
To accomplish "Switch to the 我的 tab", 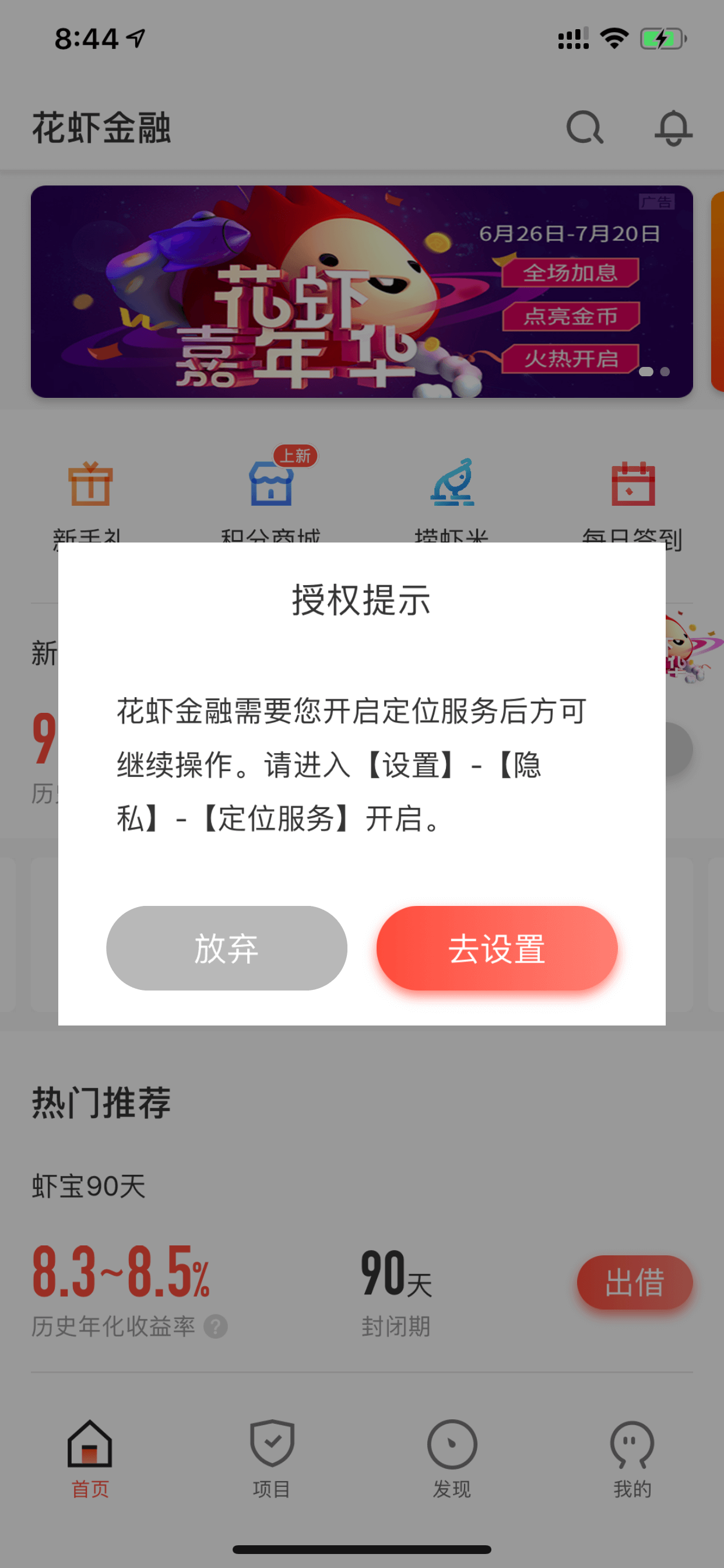I will click(x=632, y=1459).
